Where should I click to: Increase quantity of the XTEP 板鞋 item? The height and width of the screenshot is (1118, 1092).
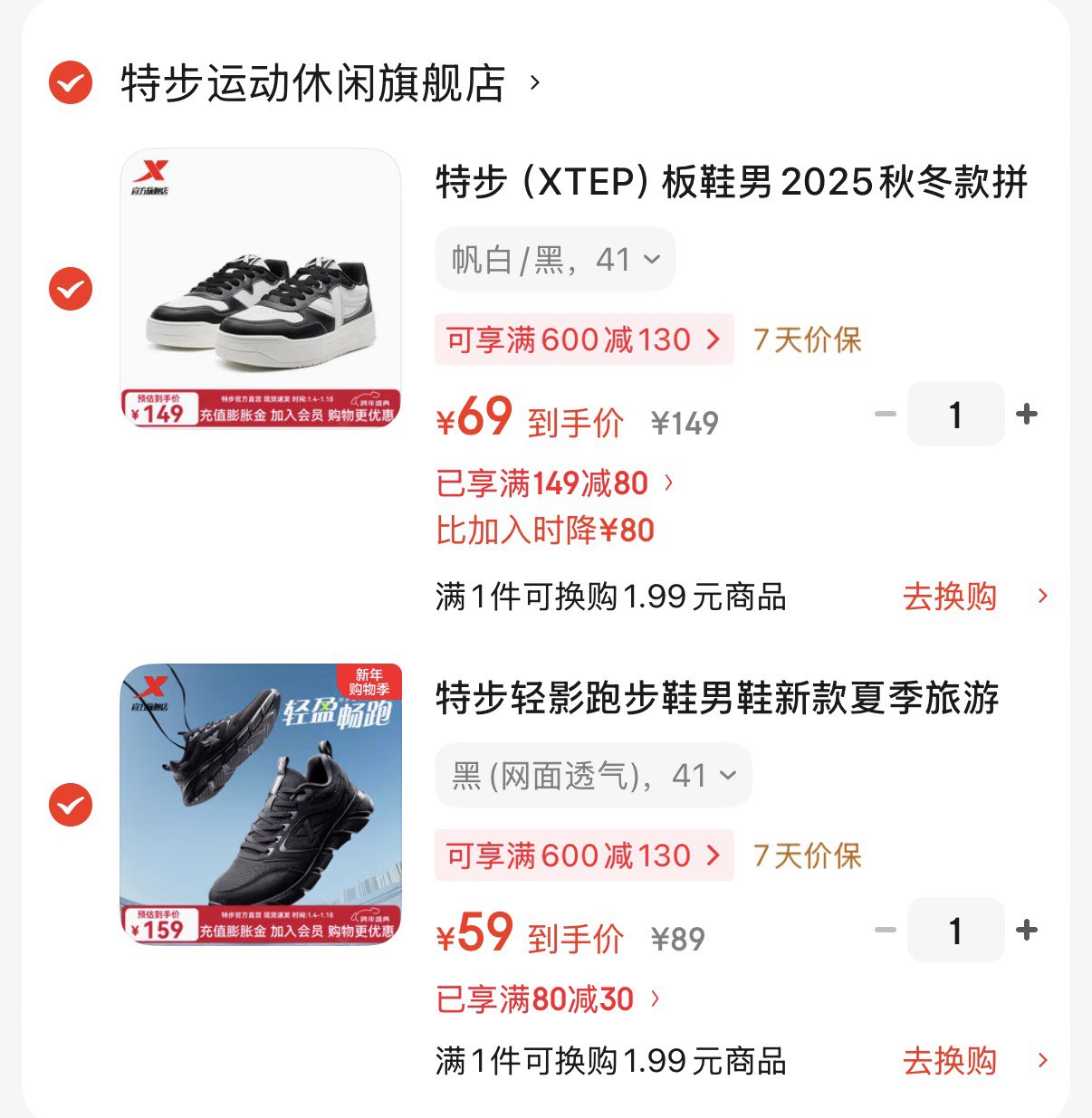[x=1027, y=414]
